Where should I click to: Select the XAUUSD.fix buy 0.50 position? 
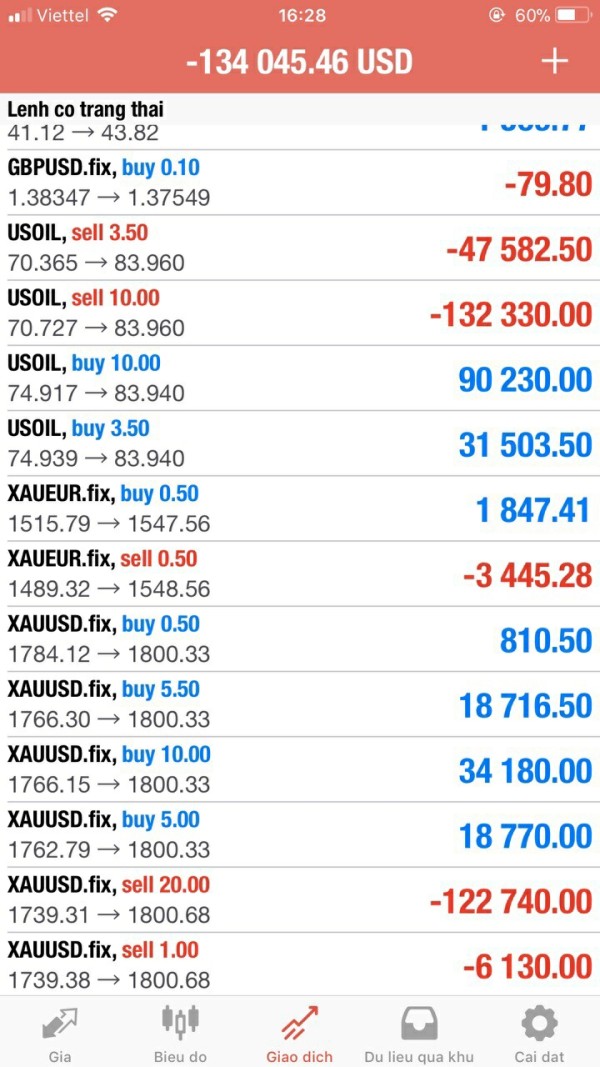click(x=300, y=640)
